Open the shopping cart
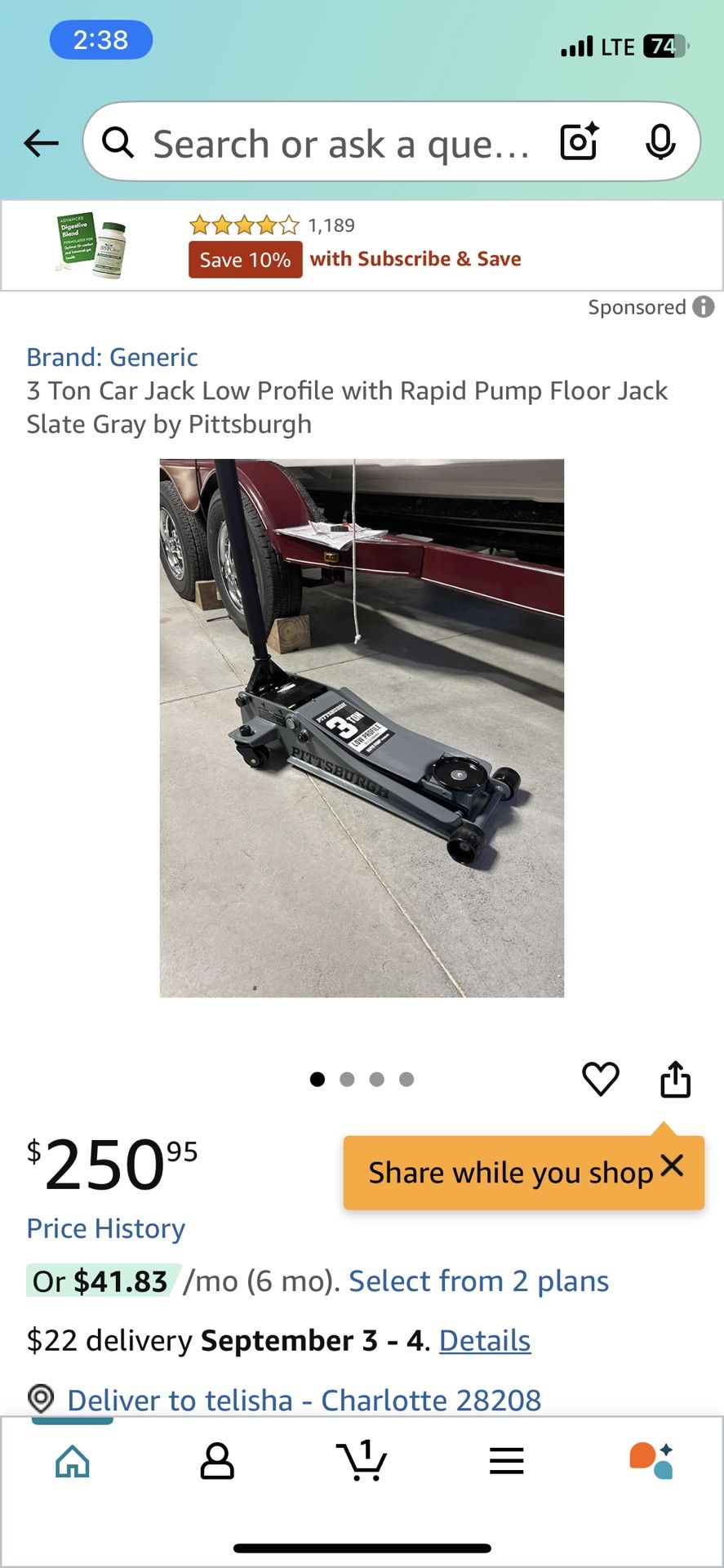The height and width of the screenshot is (1568, 724). (x=362, y=1461)
